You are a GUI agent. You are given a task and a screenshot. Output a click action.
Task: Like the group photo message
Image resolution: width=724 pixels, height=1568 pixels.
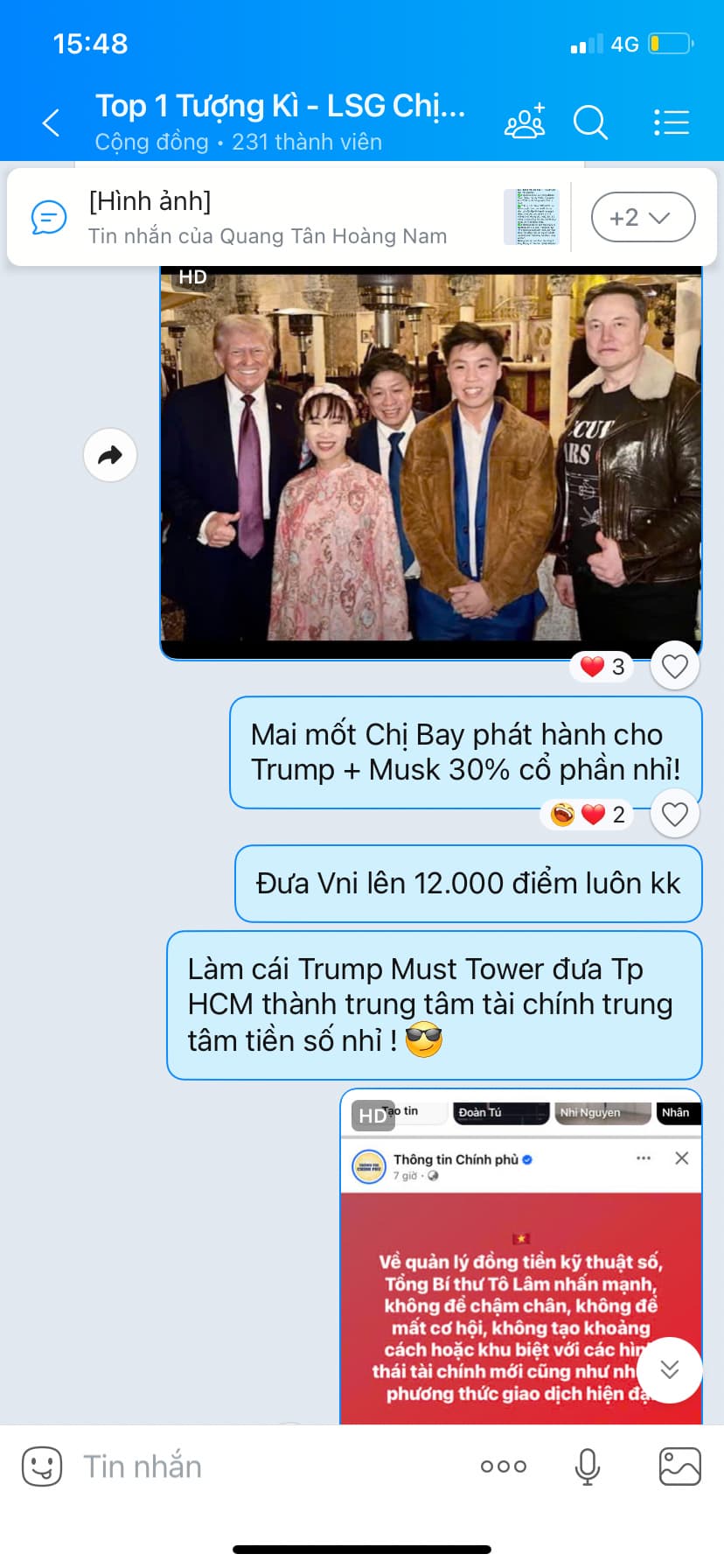[x=674, y=667]
